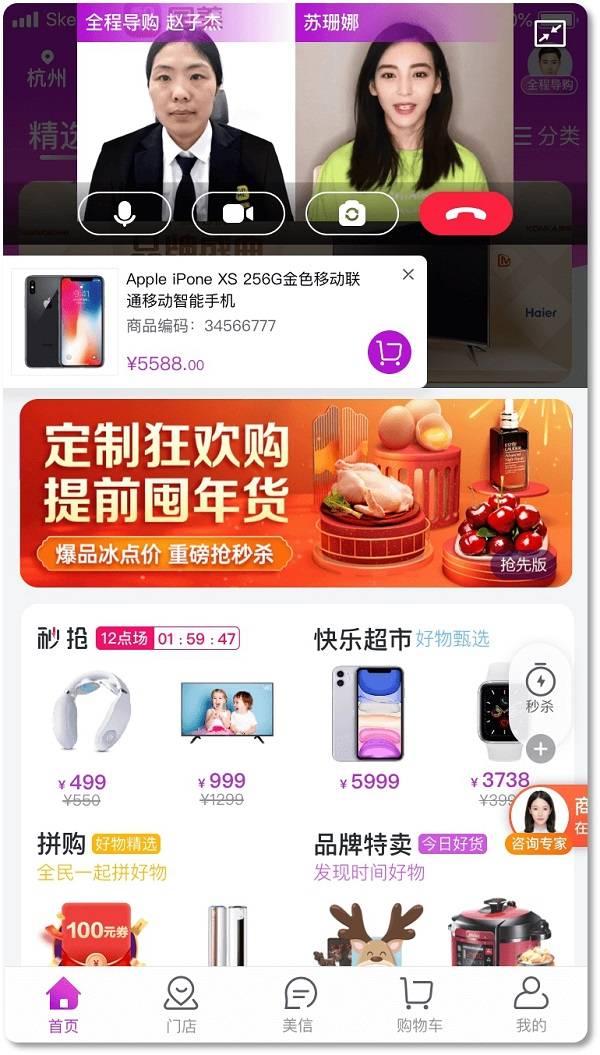
Task: Go to the 首页 tab
Action: pyautogui.click(x=63, y=1005)
